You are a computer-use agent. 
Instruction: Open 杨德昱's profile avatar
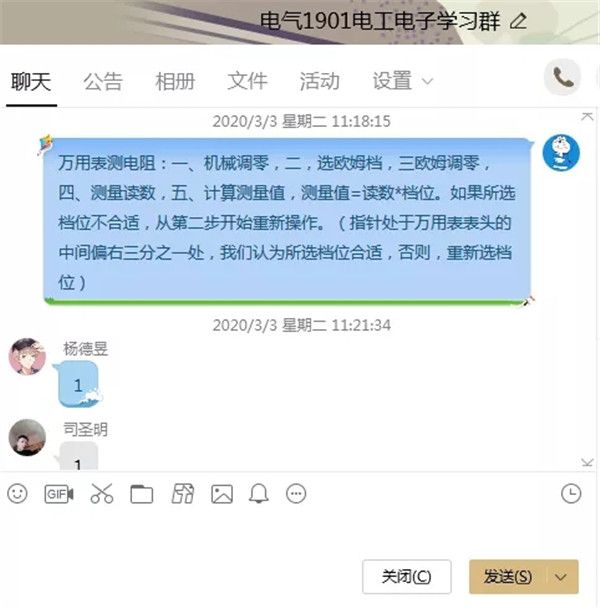click(x=27, y=355)
